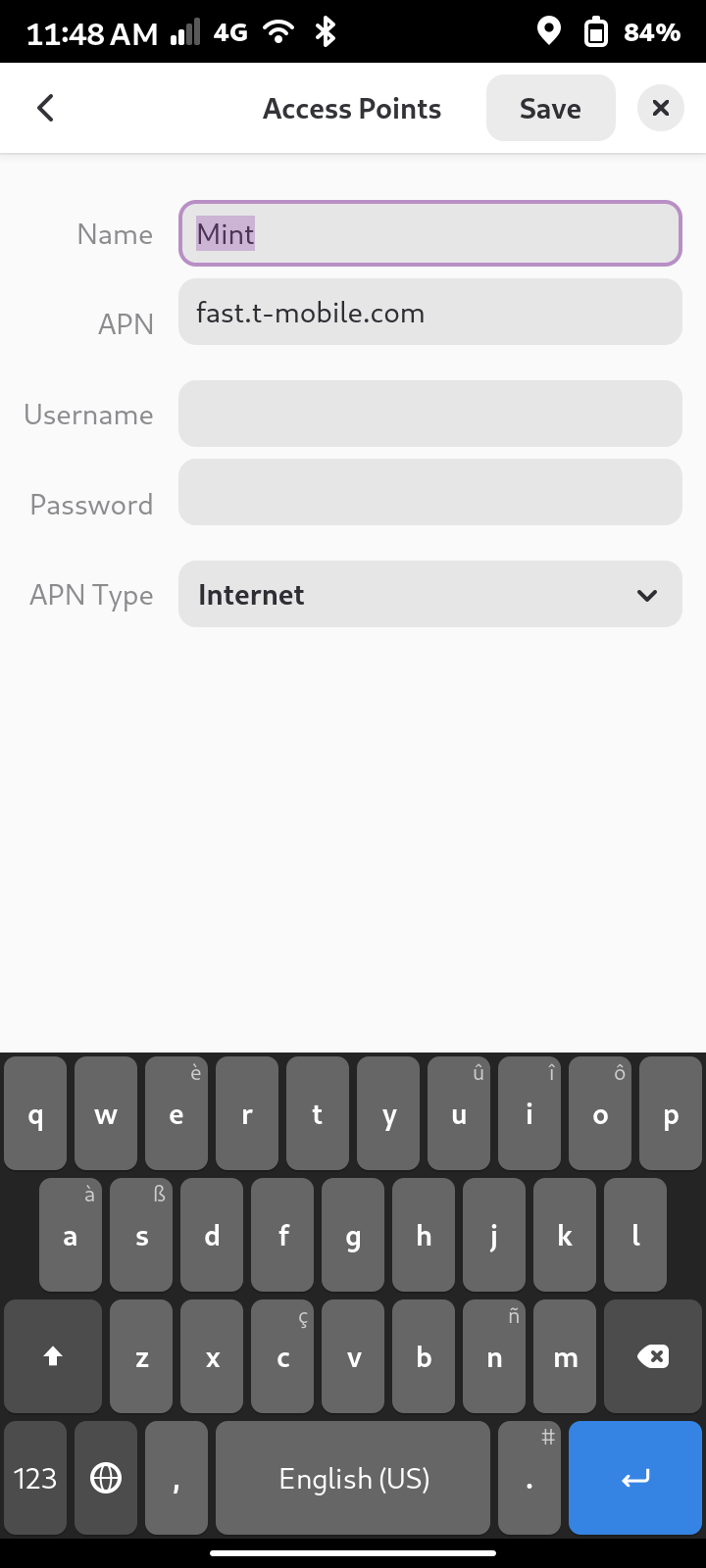This screenshot has width=706, height=1568.
Task: Tap the English (US) spacebar label
Action: click(x=352, y=1478)
